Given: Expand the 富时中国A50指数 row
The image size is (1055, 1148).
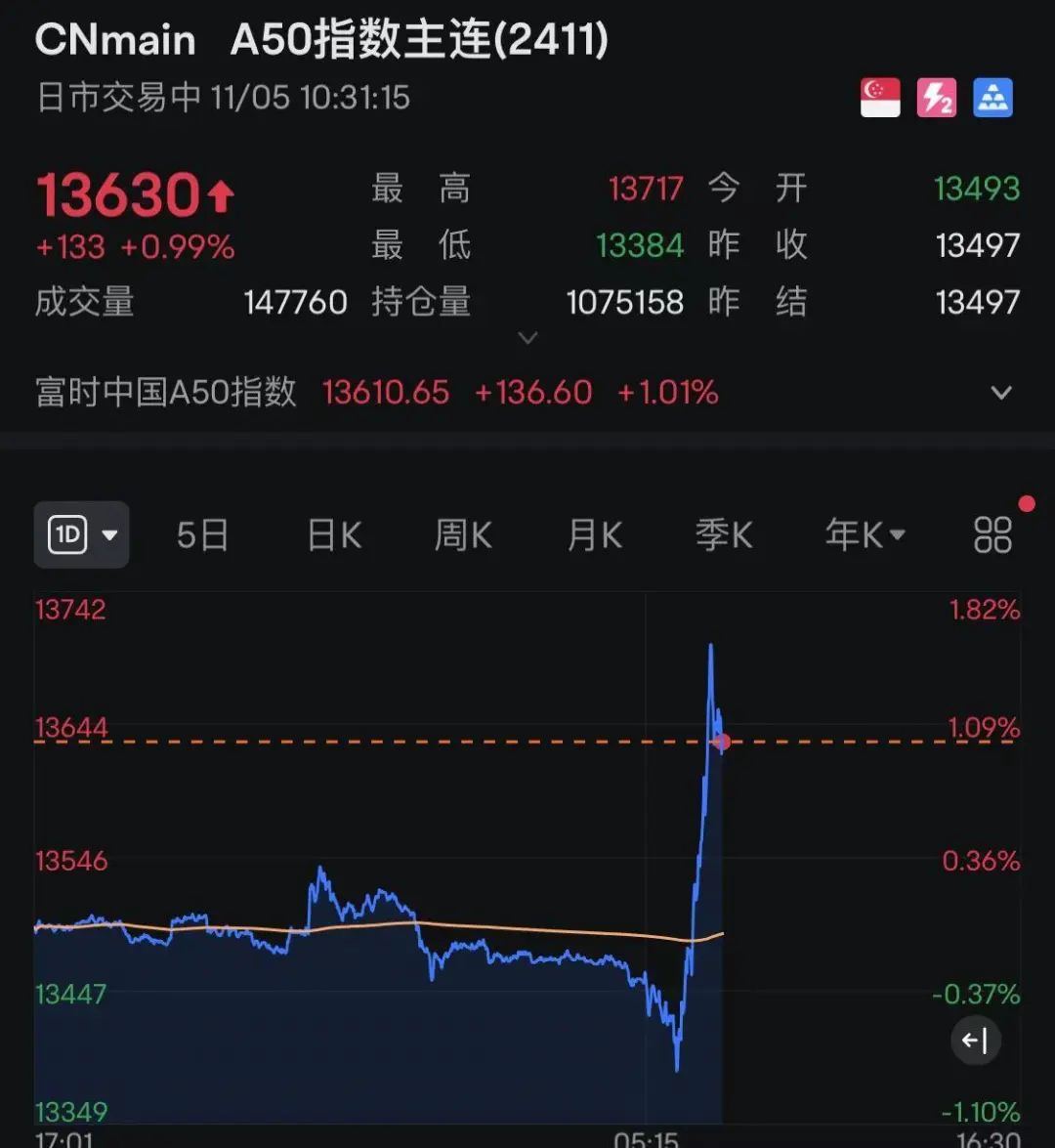Looking at the screenshot, I should pos(1001,393).
